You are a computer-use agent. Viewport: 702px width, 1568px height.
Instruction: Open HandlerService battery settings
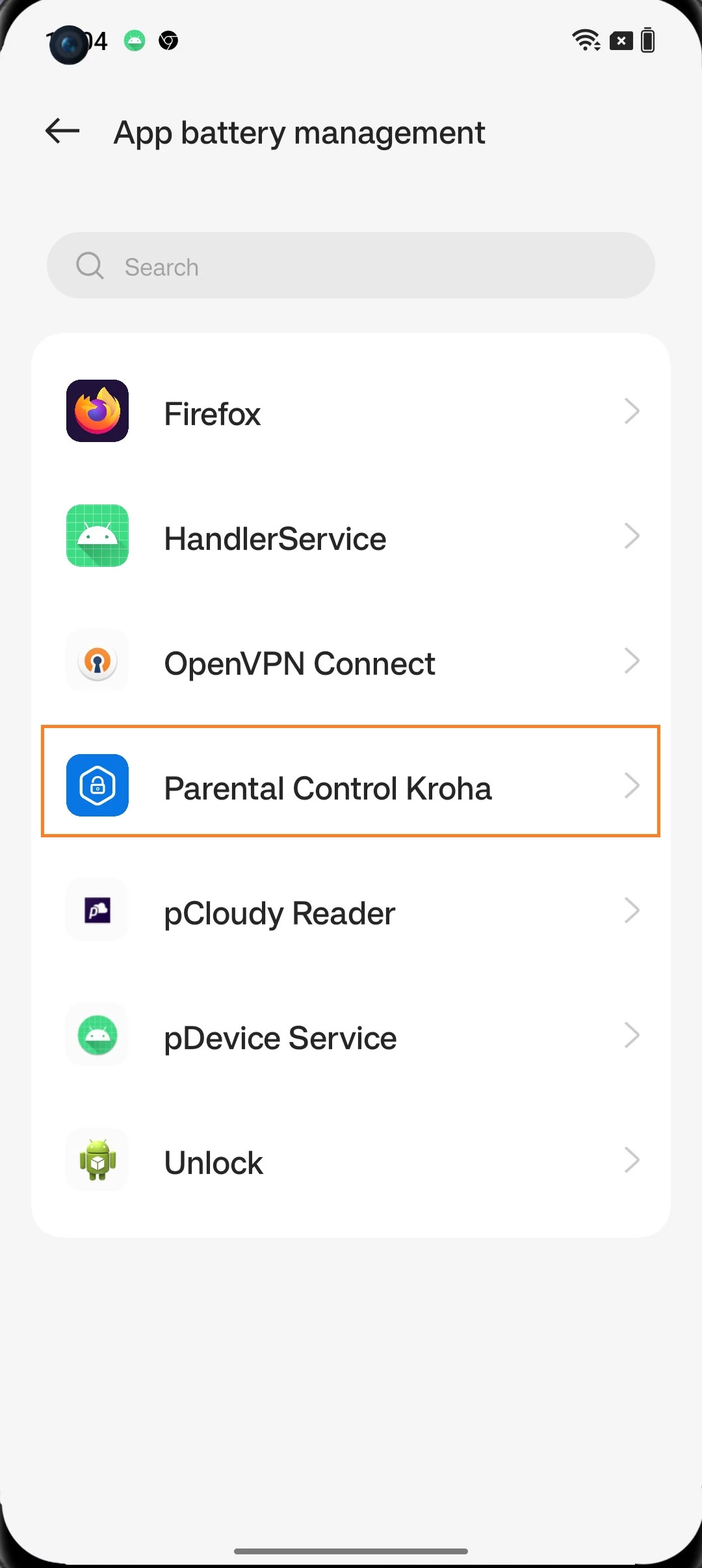click(x=351, y=537)
